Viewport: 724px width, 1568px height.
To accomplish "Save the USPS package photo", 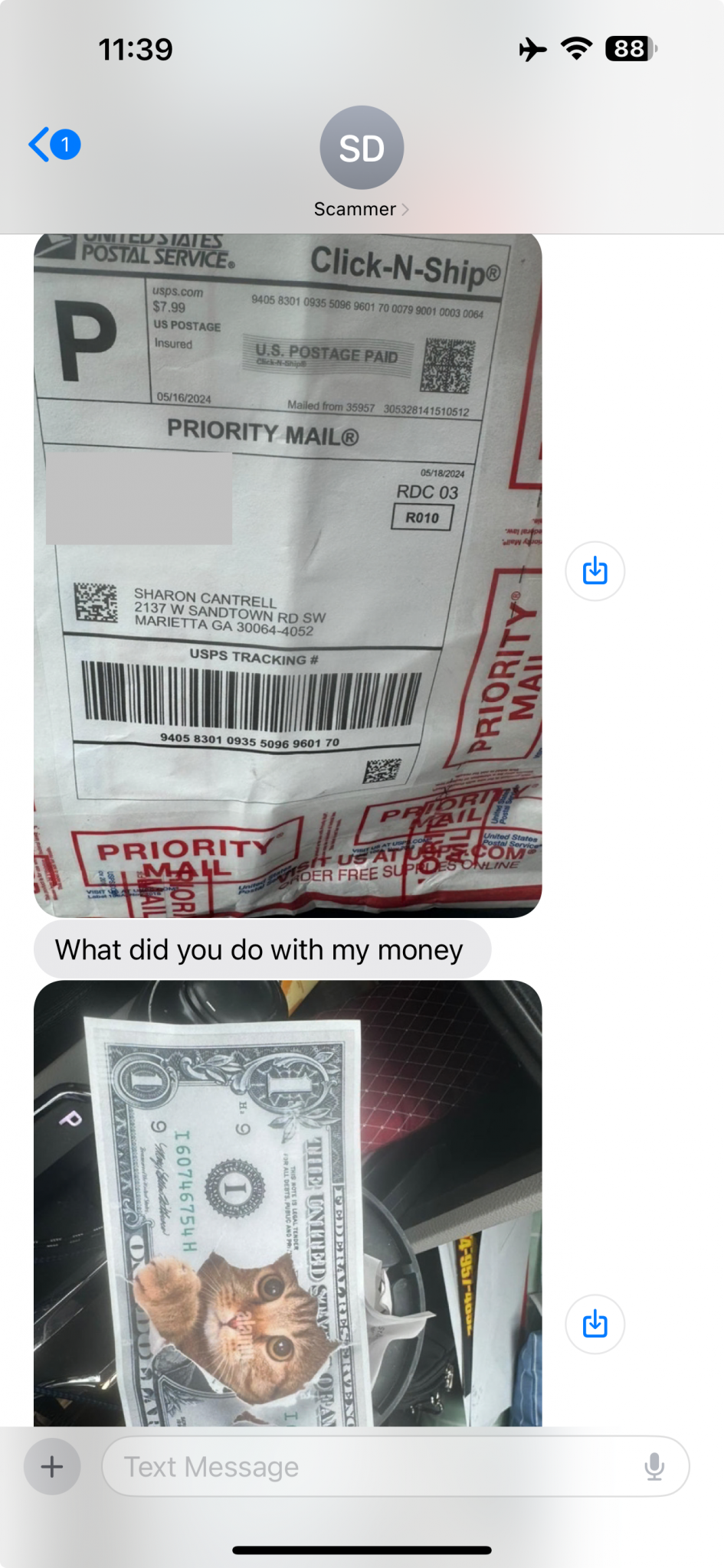I will point(595,571).
